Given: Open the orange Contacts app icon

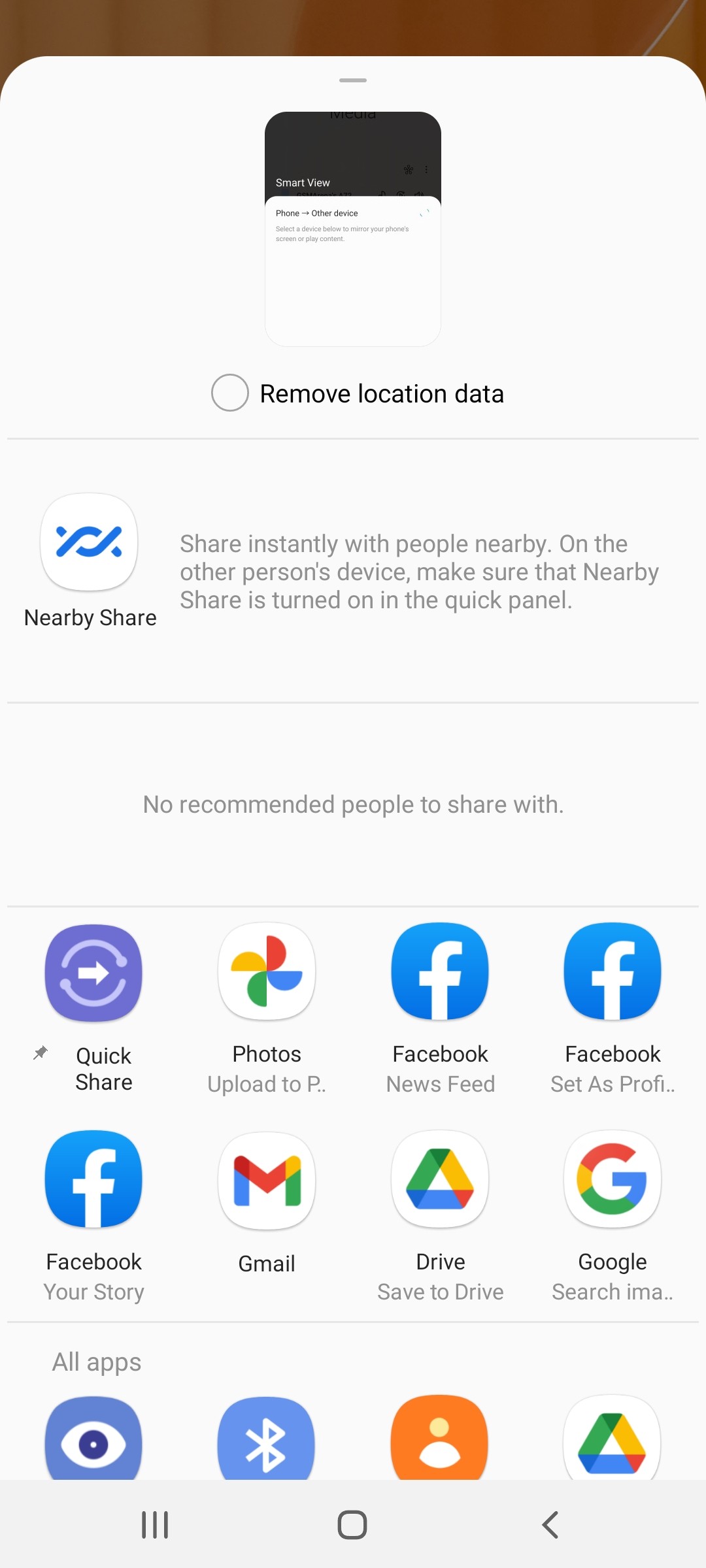Looking at the screenshot, I should coord(440,1437).
